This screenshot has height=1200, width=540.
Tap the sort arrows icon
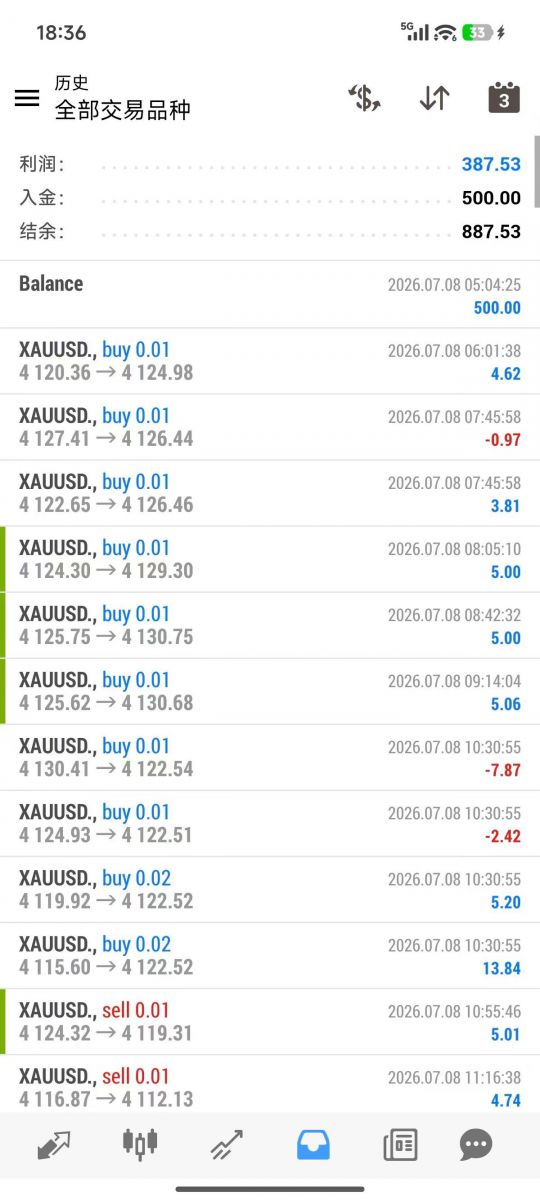click(x=434, y=98)
